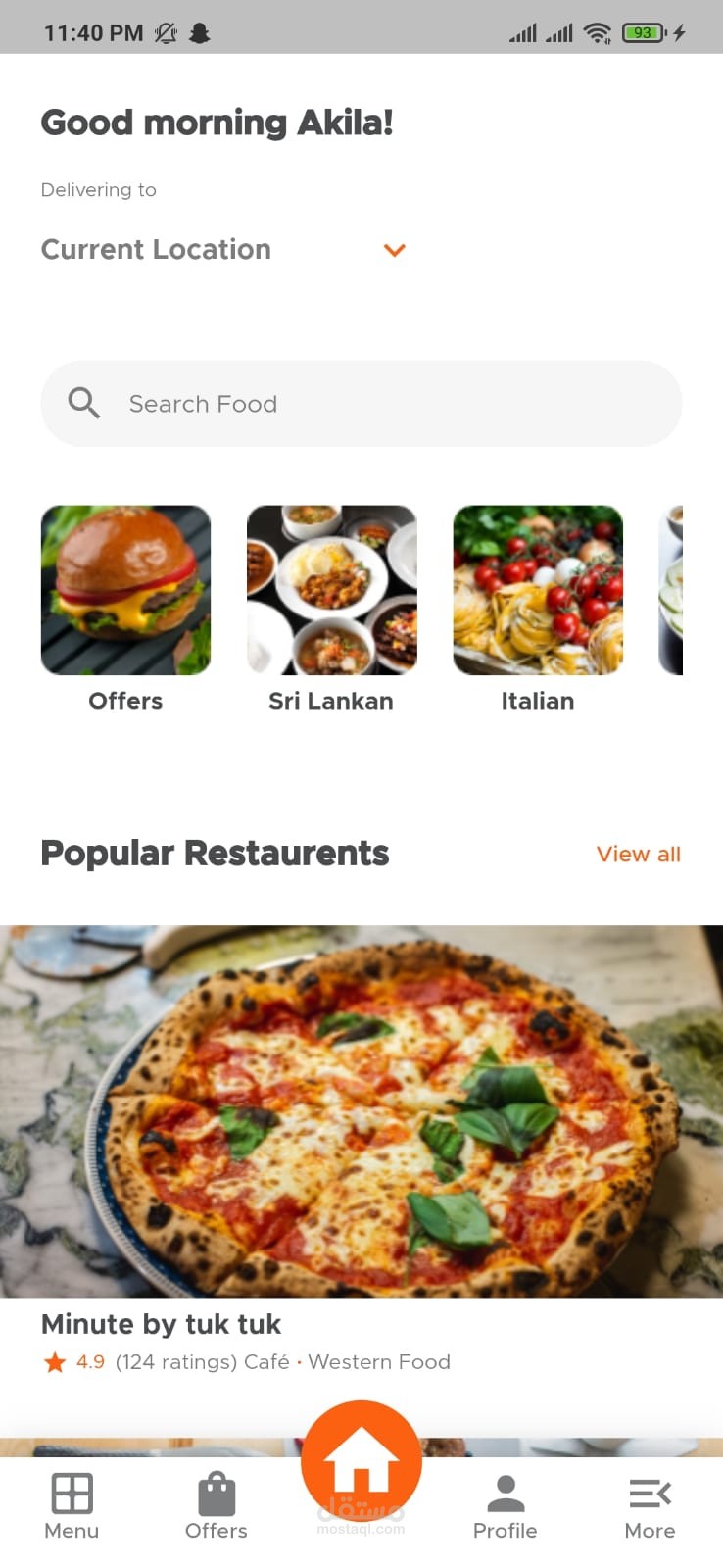Screen dimensions: 723x1568
Task: View all popular restaurants
Action: [638, 854]
